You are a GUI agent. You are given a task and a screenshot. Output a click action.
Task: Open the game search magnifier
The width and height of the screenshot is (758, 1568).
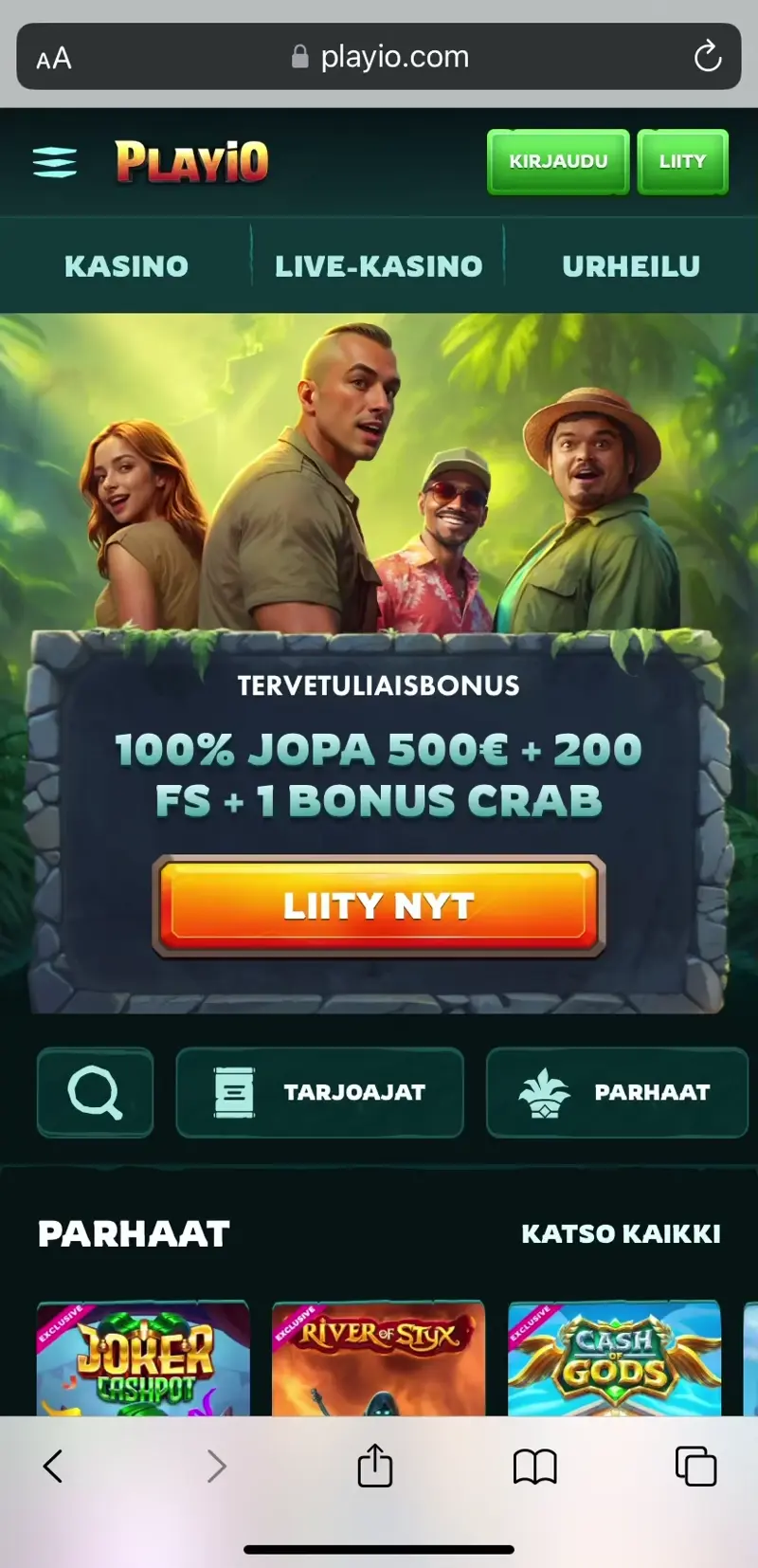[95, 1092]
